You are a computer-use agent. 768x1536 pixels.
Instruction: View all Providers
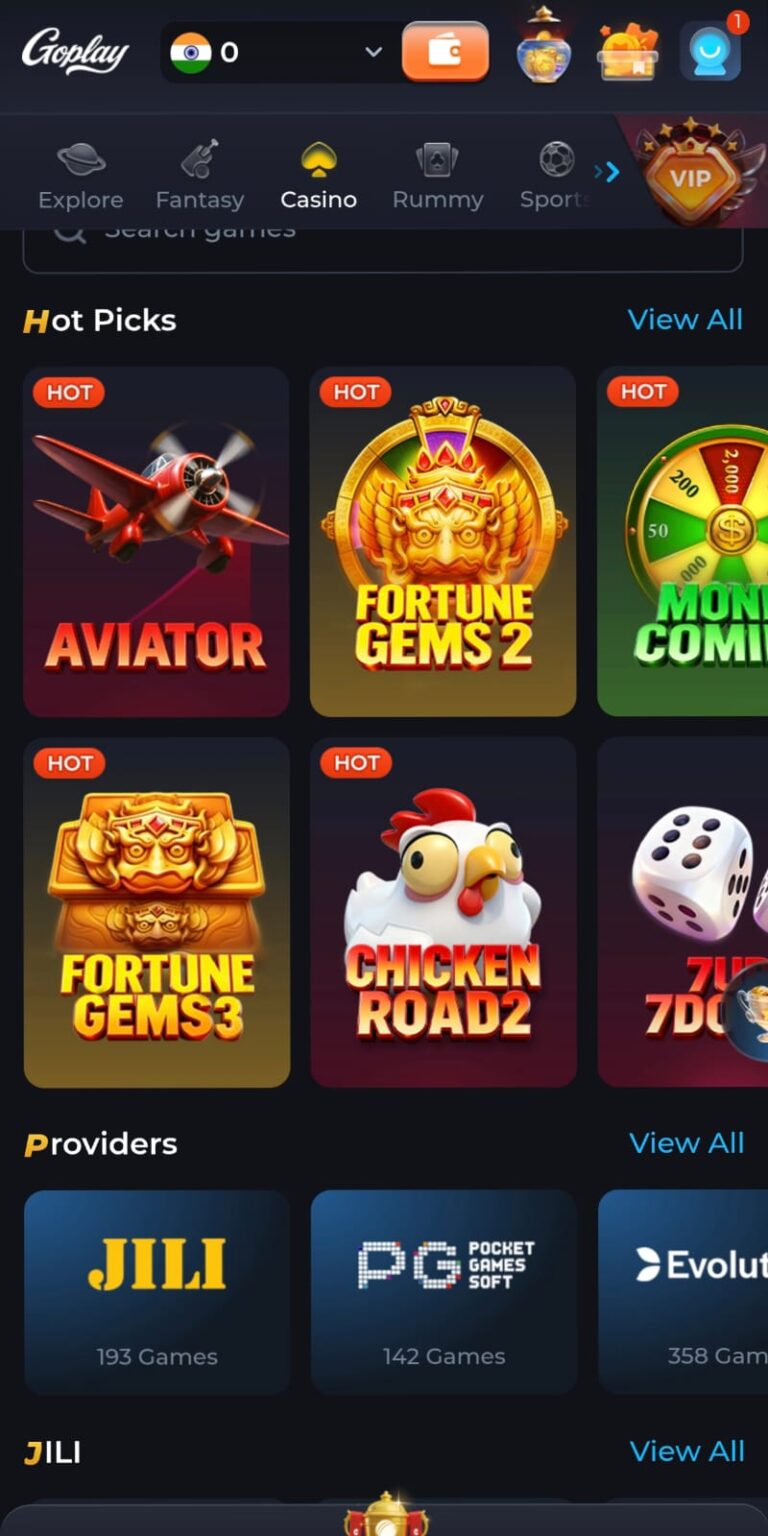[686, 1143]
